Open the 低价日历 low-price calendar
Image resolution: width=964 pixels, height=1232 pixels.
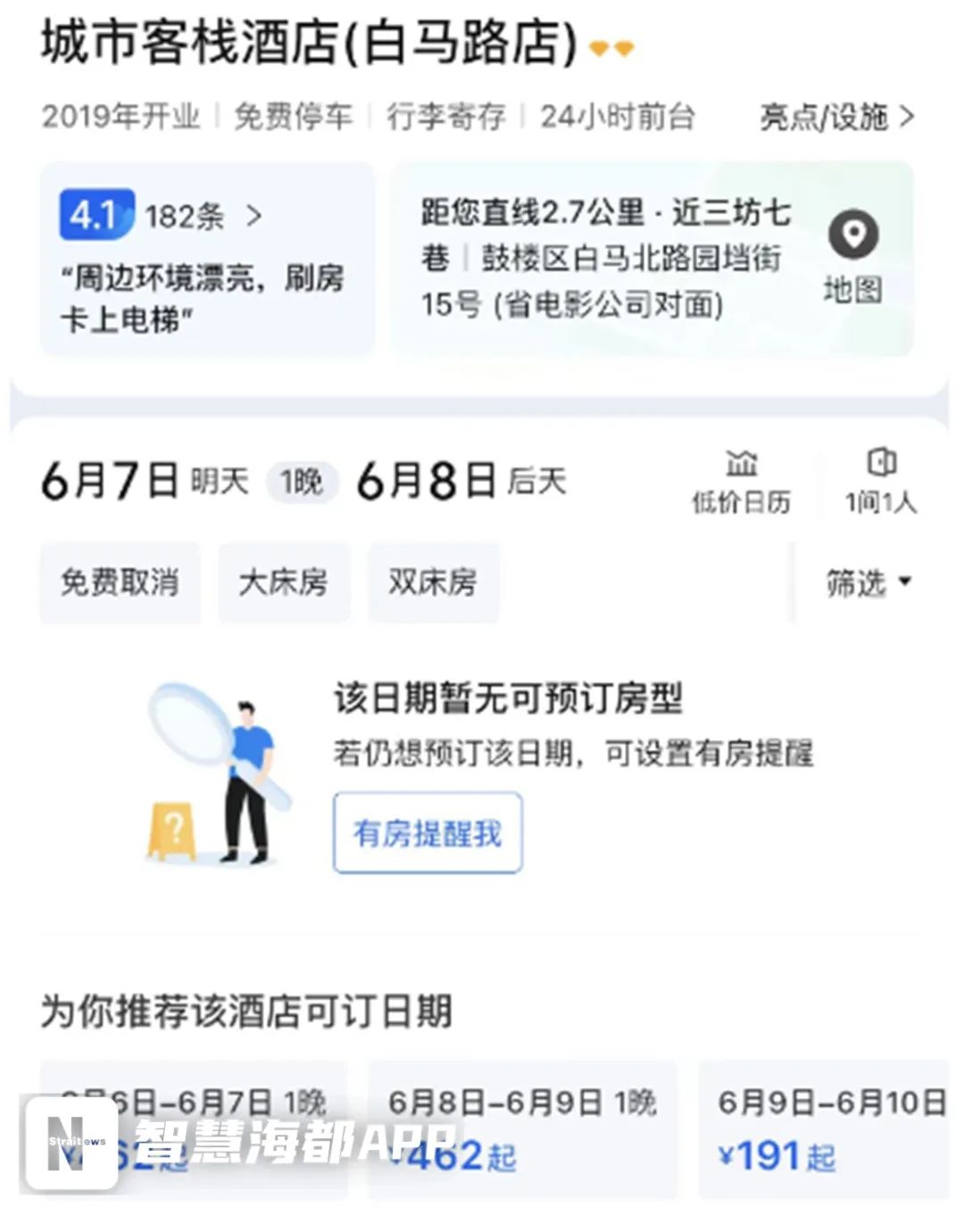coord(741,482)
